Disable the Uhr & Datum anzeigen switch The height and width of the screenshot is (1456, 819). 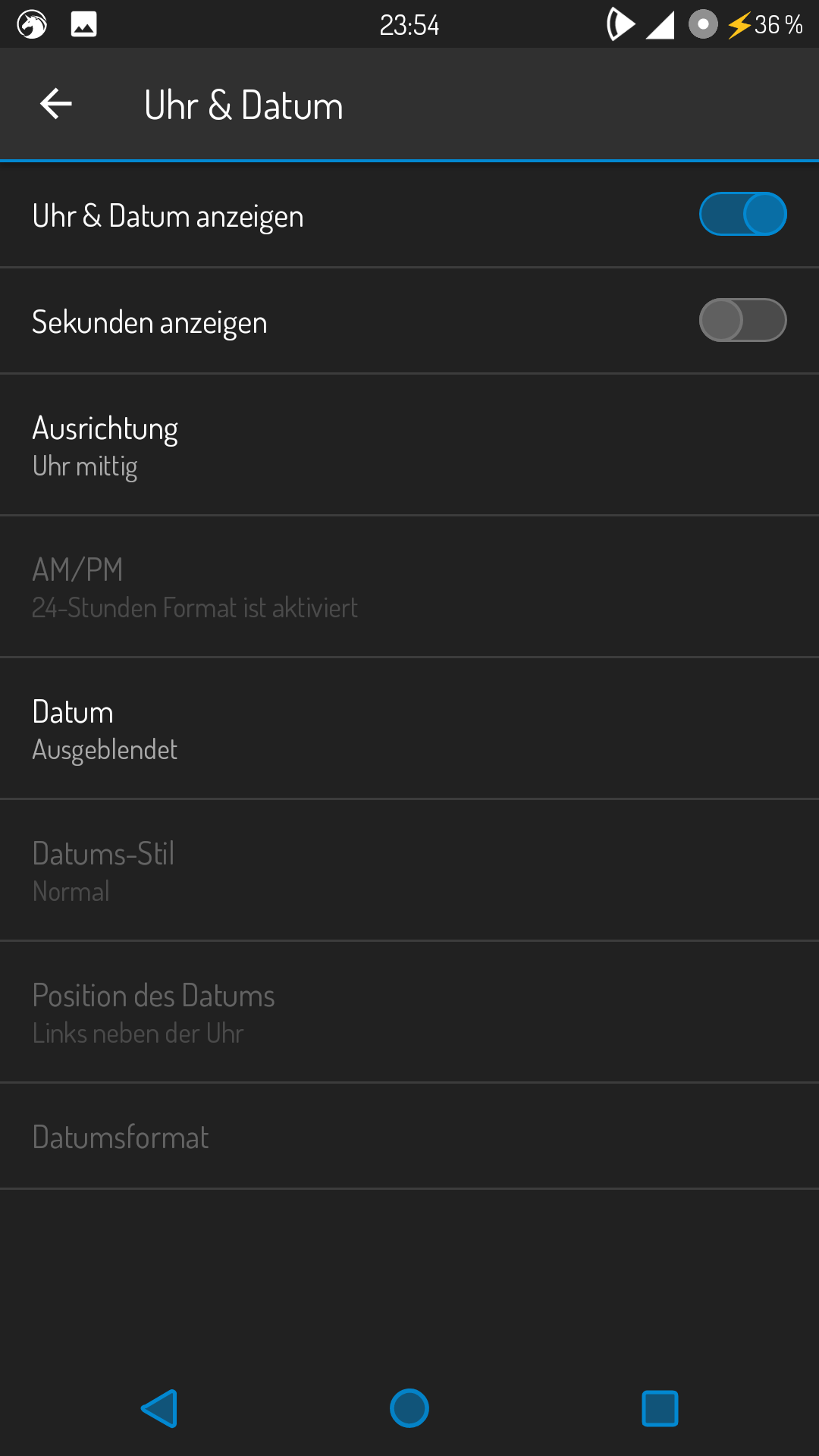[742, 215]
